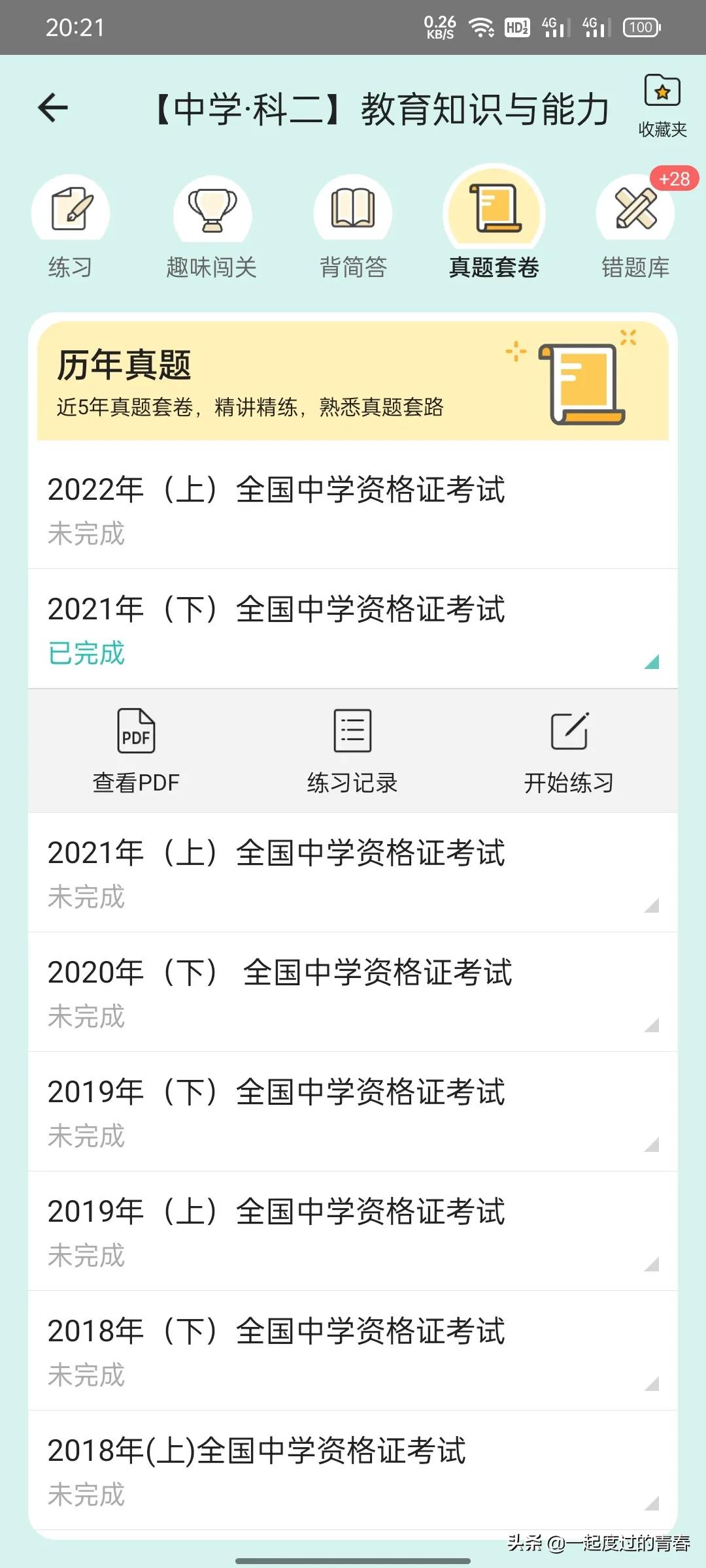The height and width of the screenshot is (1568, 706).
Task: Open 练习记录 practice records
Action: tap(352, 751)
